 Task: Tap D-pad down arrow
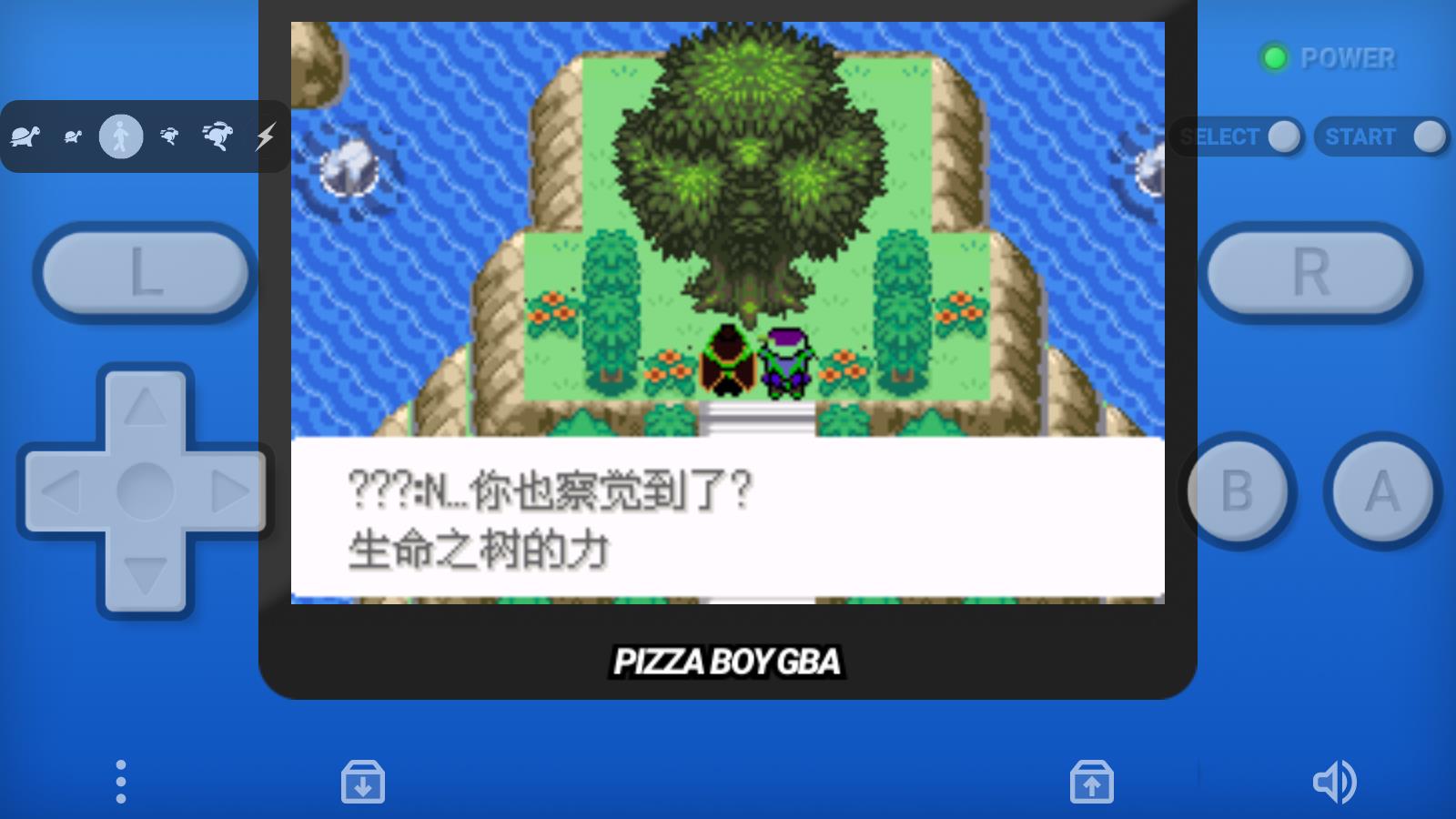(146, 575)
